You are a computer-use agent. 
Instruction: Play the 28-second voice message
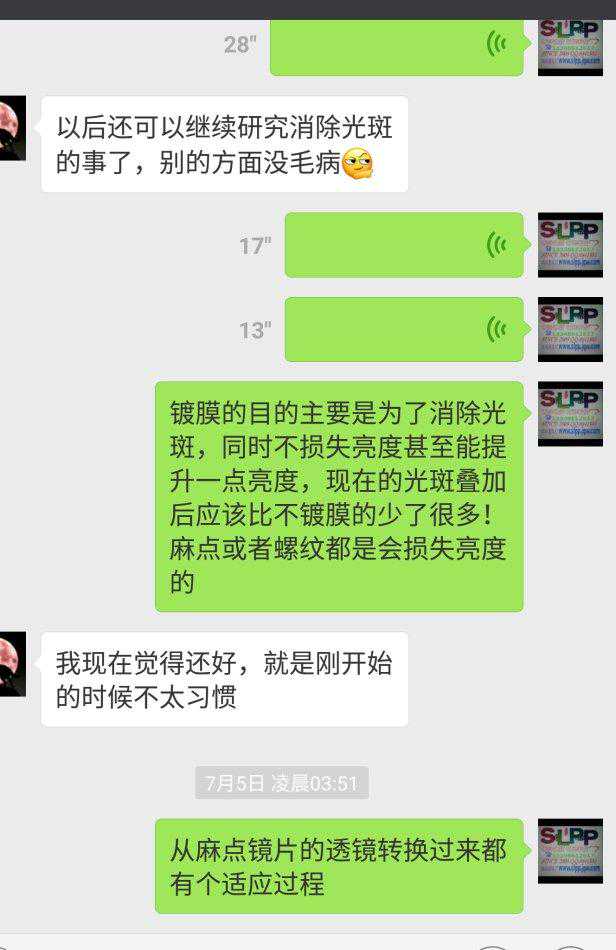click(396, 45)
